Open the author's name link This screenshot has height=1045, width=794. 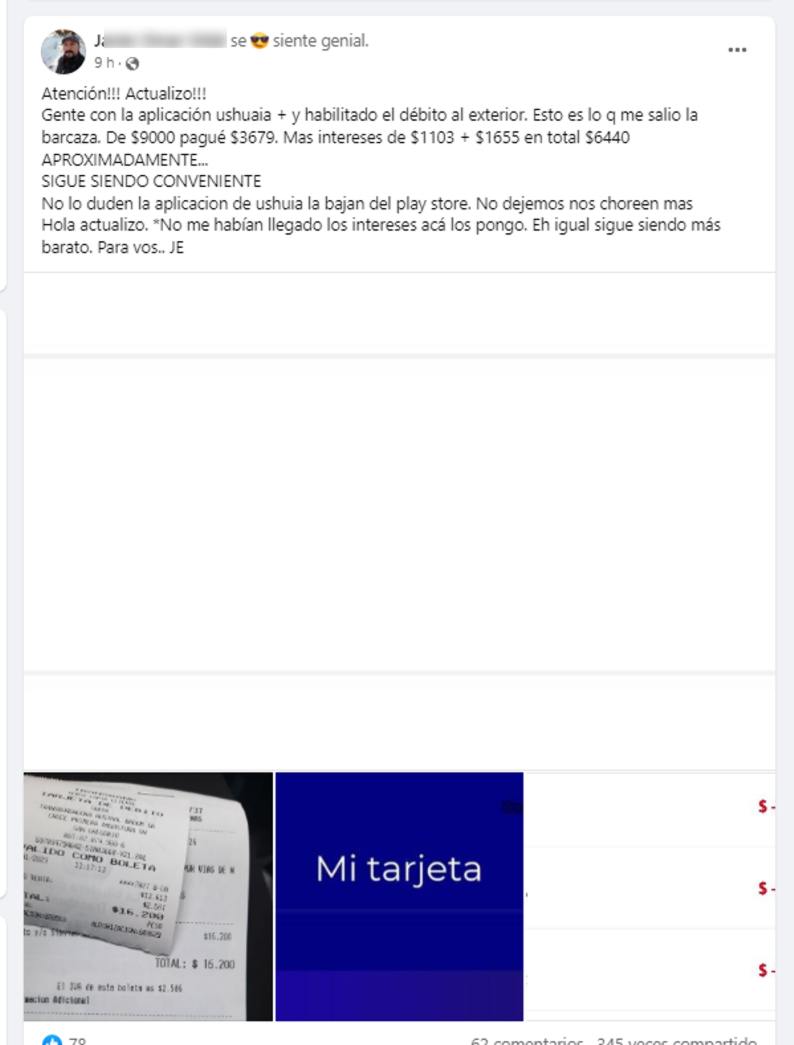(x=160, y=41)
